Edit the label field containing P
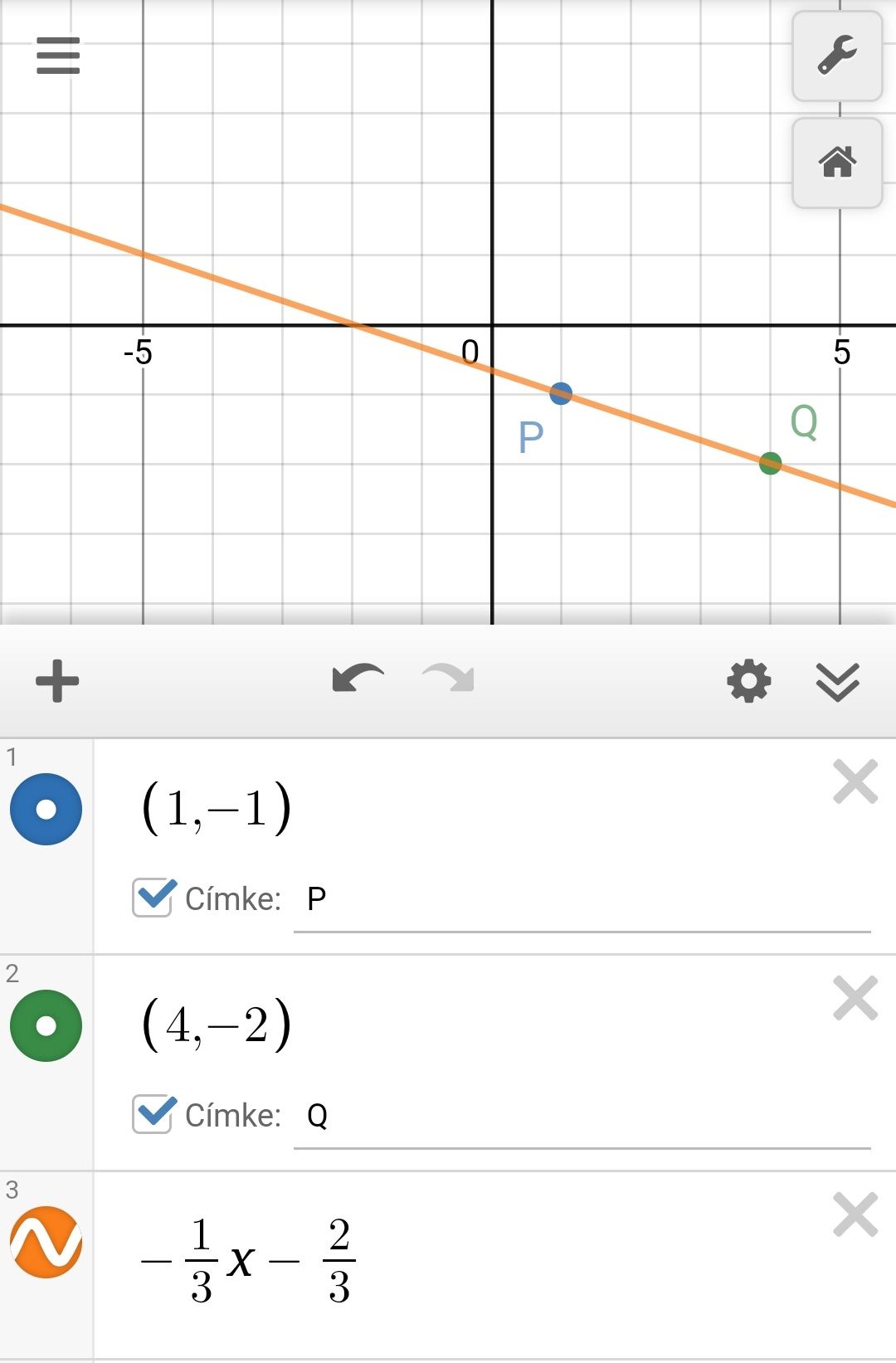This screenshot has width=896, height=1363. [581, 899]
